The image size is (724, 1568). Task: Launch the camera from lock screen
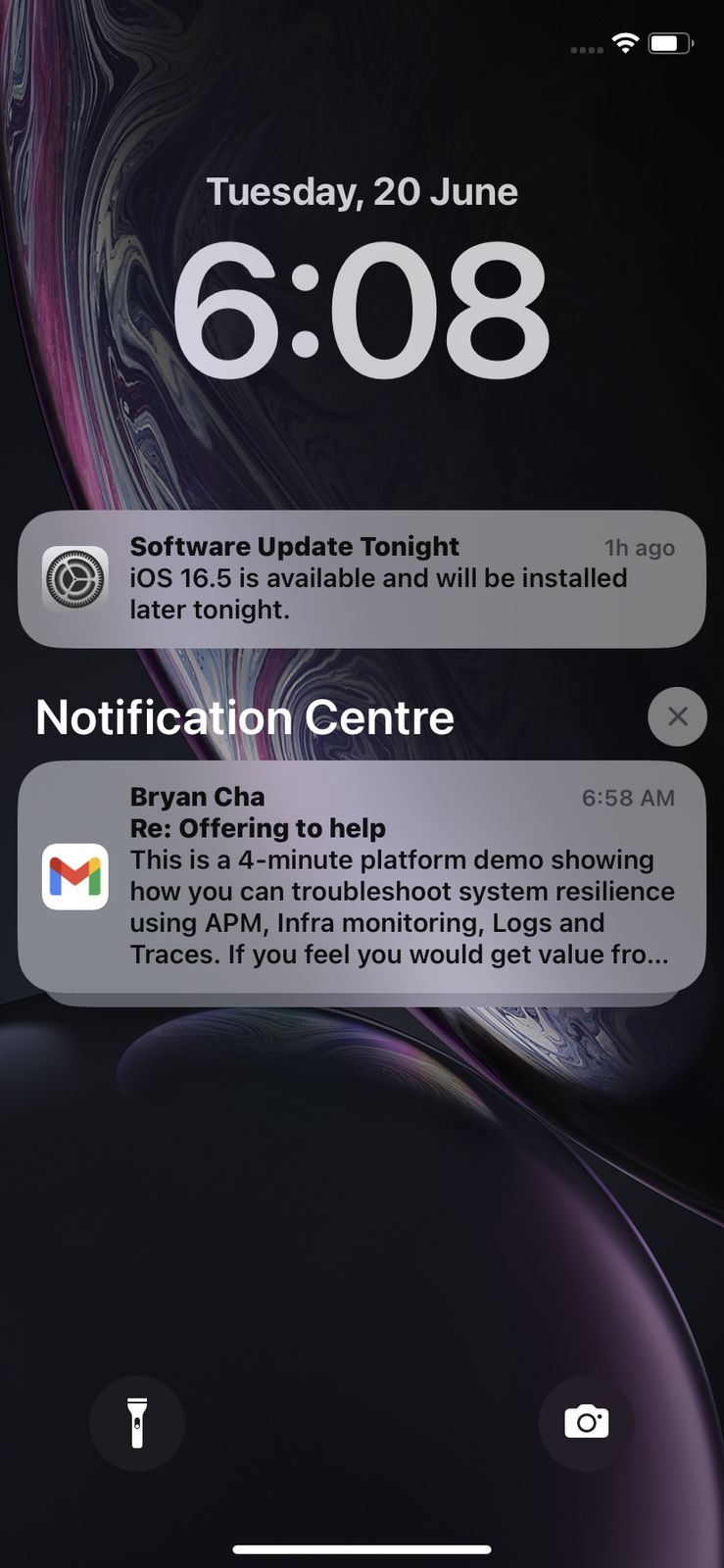[x=586, y=1423]
